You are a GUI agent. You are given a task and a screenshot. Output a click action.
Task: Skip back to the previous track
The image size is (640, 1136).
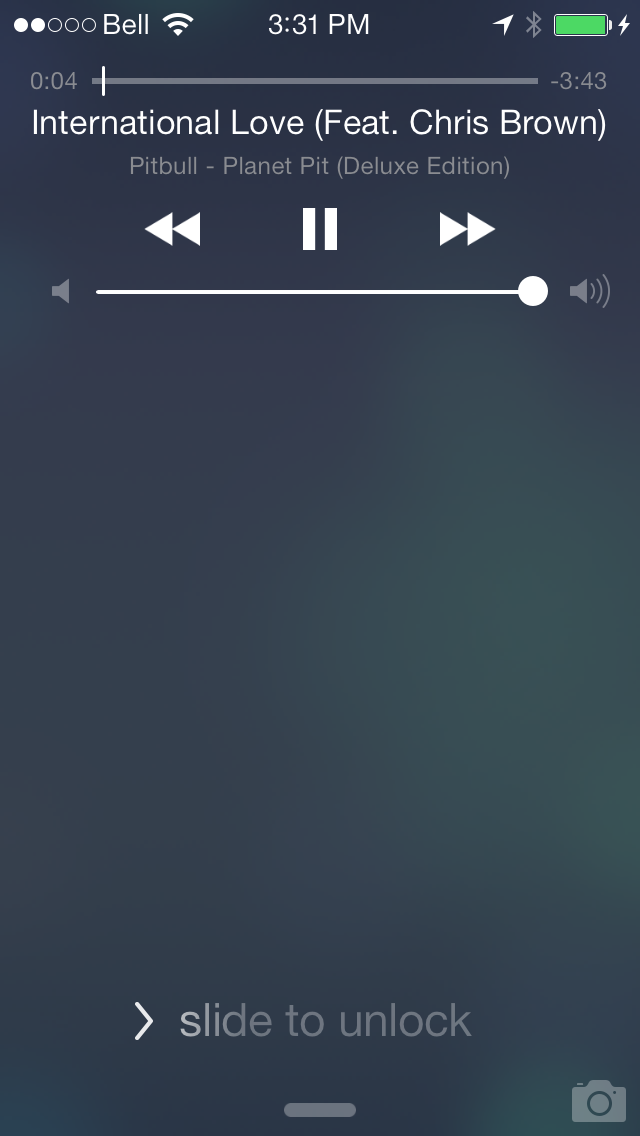pos(173,229)
